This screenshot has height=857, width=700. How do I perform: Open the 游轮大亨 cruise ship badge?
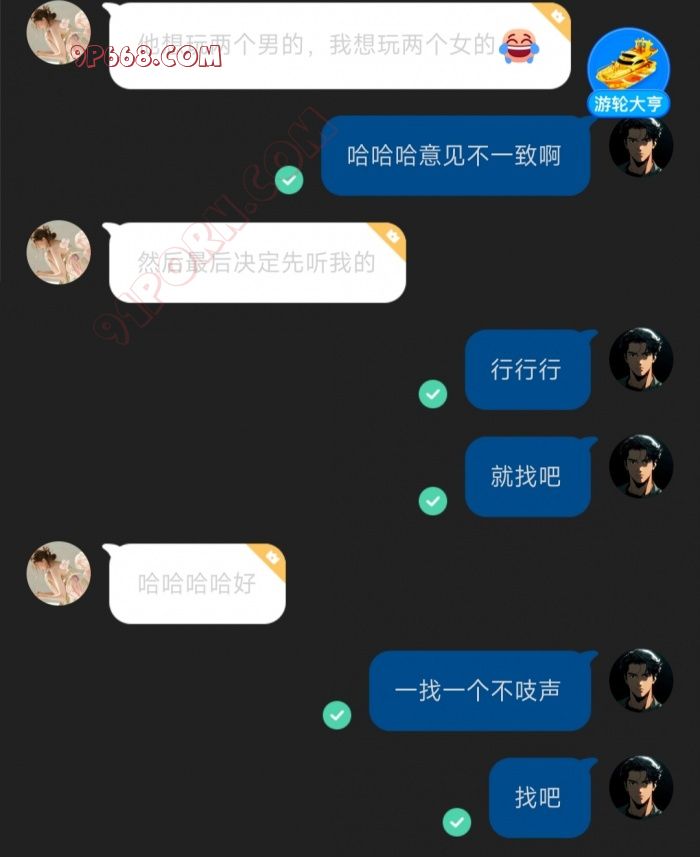coord(628,72)
